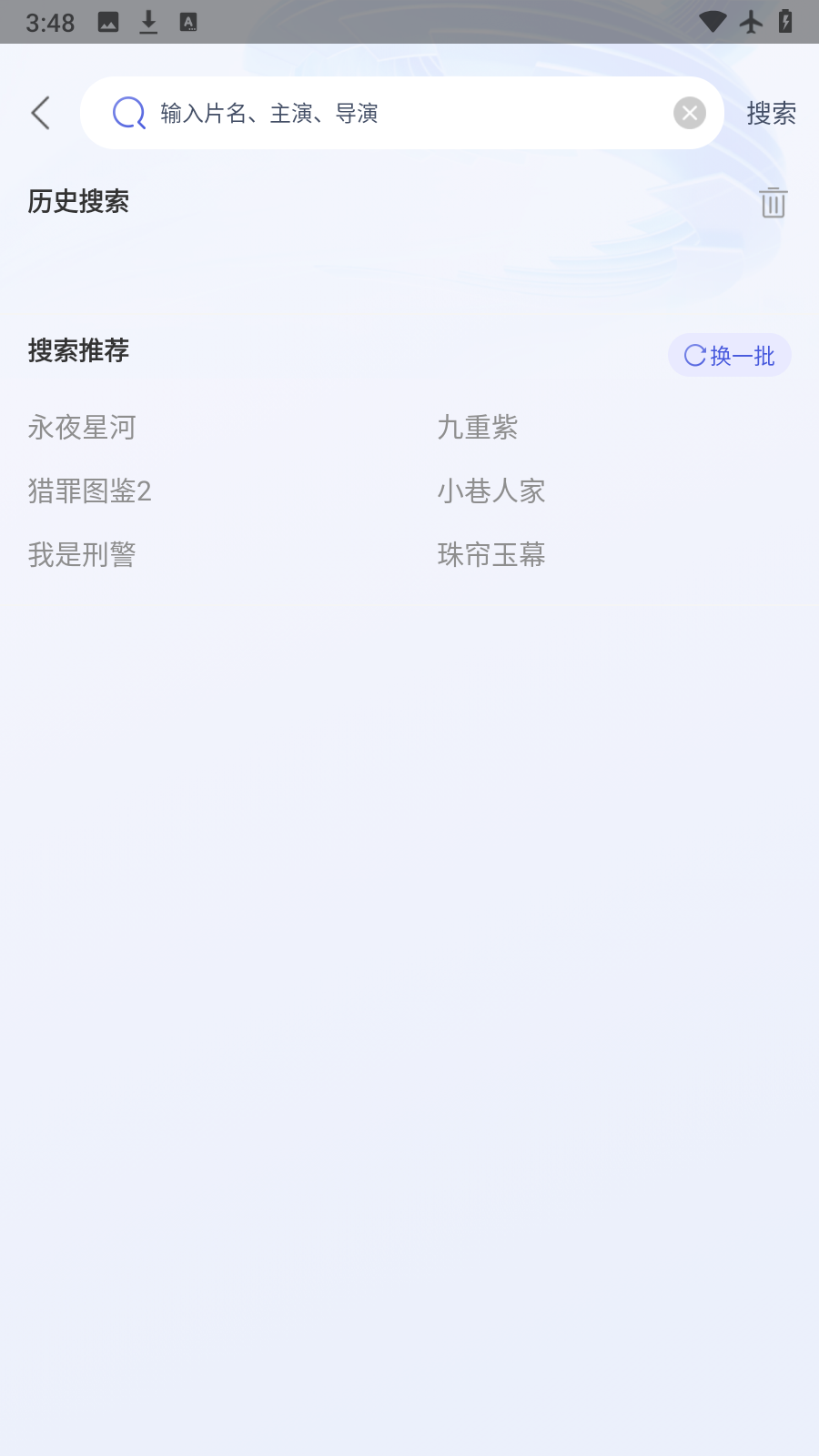Image resolution: width=819 pixels, height=1456 pixels.
Task: Choose 猎罪图鉴2 from recommended searches
Action: [x=89, y=490]
